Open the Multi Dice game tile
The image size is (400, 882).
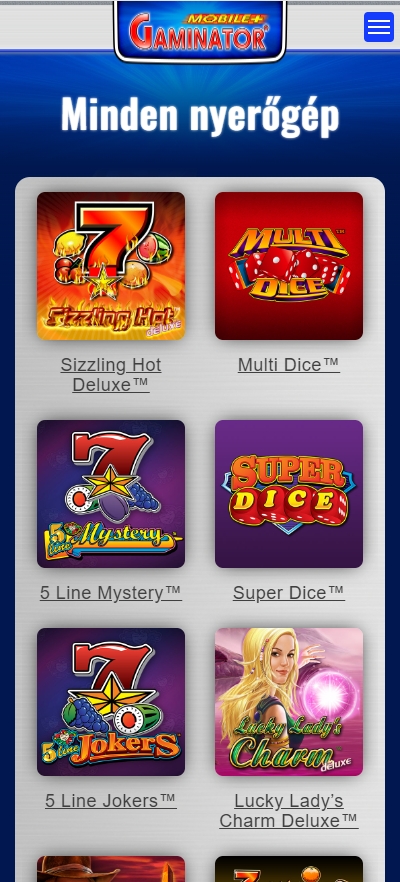pos(289,266)
